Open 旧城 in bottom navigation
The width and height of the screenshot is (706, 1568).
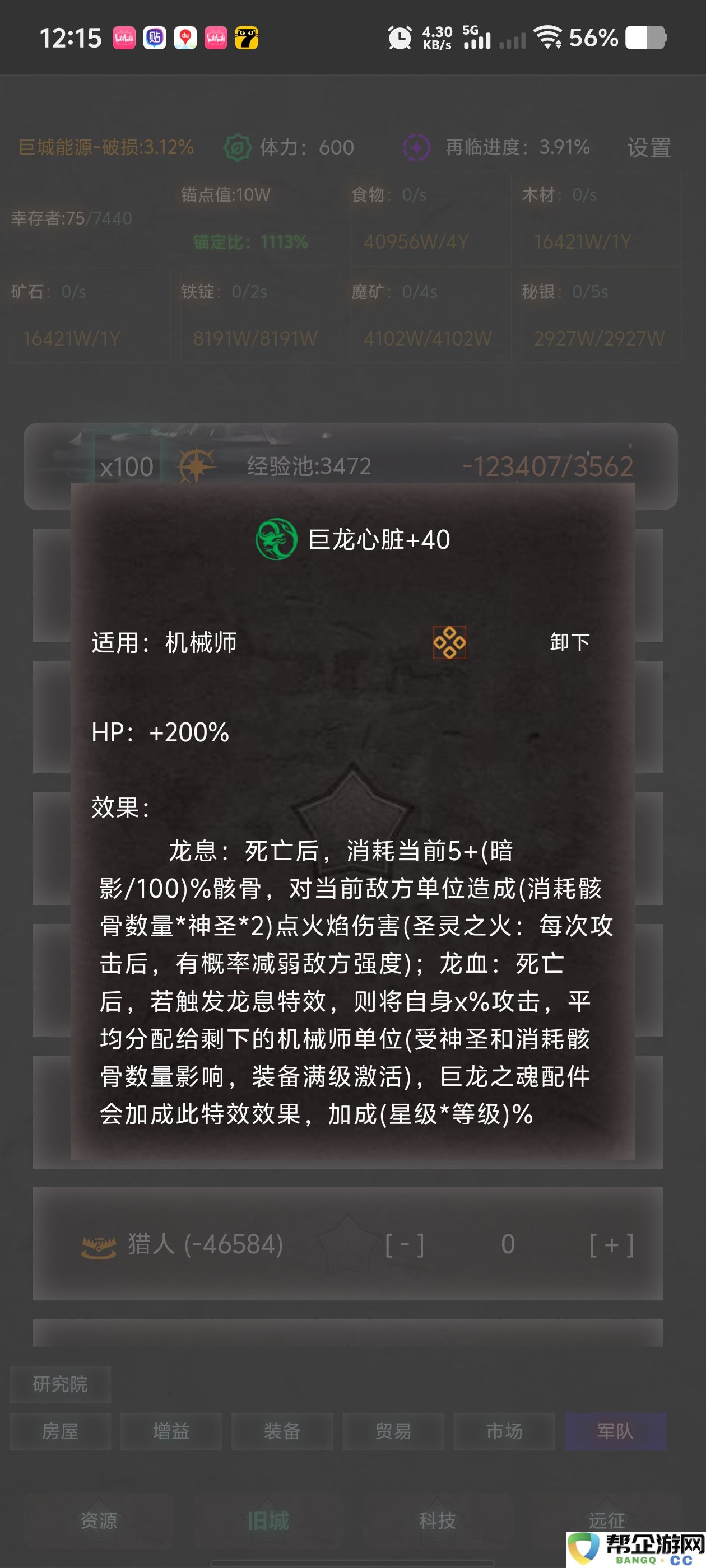tap(268, 1520)
